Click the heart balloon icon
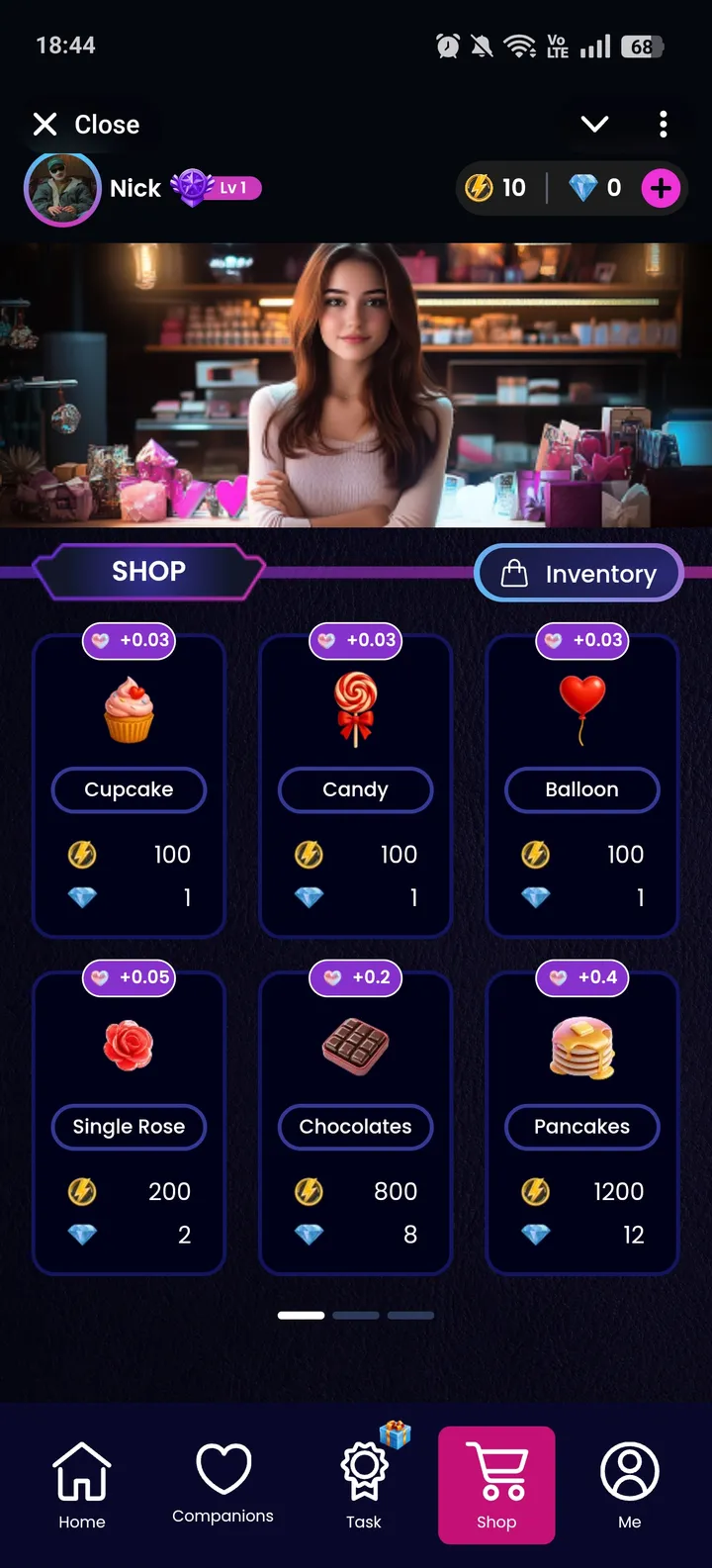 click(x=581, y=704)
